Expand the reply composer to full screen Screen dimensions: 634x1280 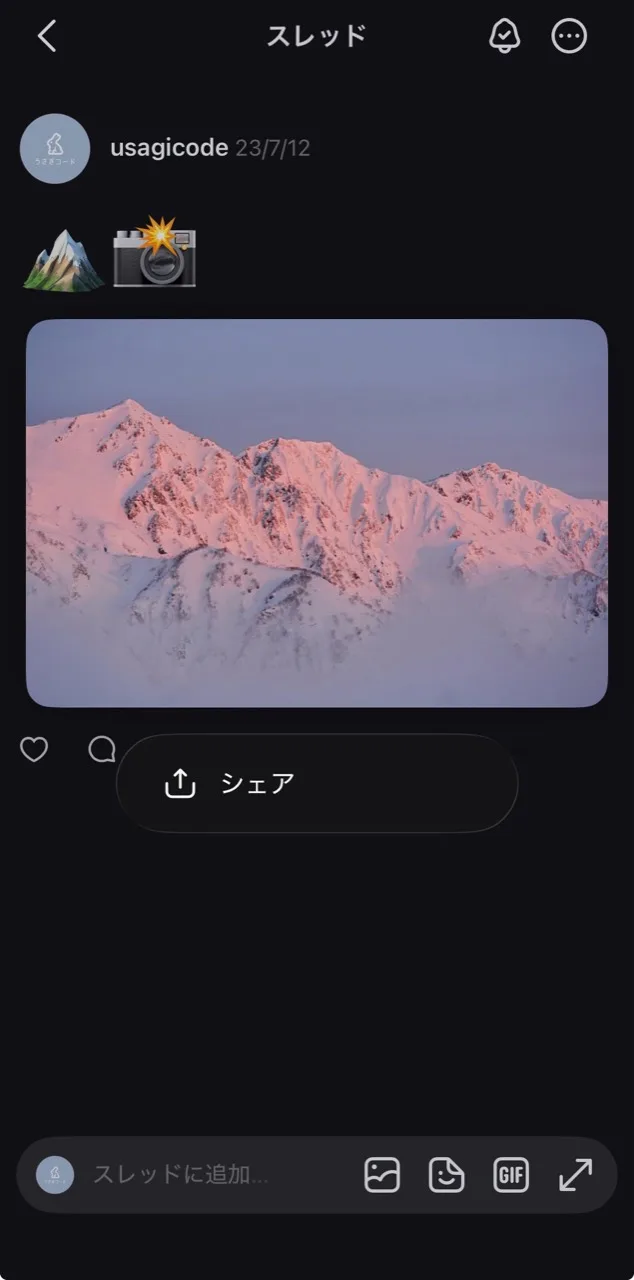[x=575, y=1174]
